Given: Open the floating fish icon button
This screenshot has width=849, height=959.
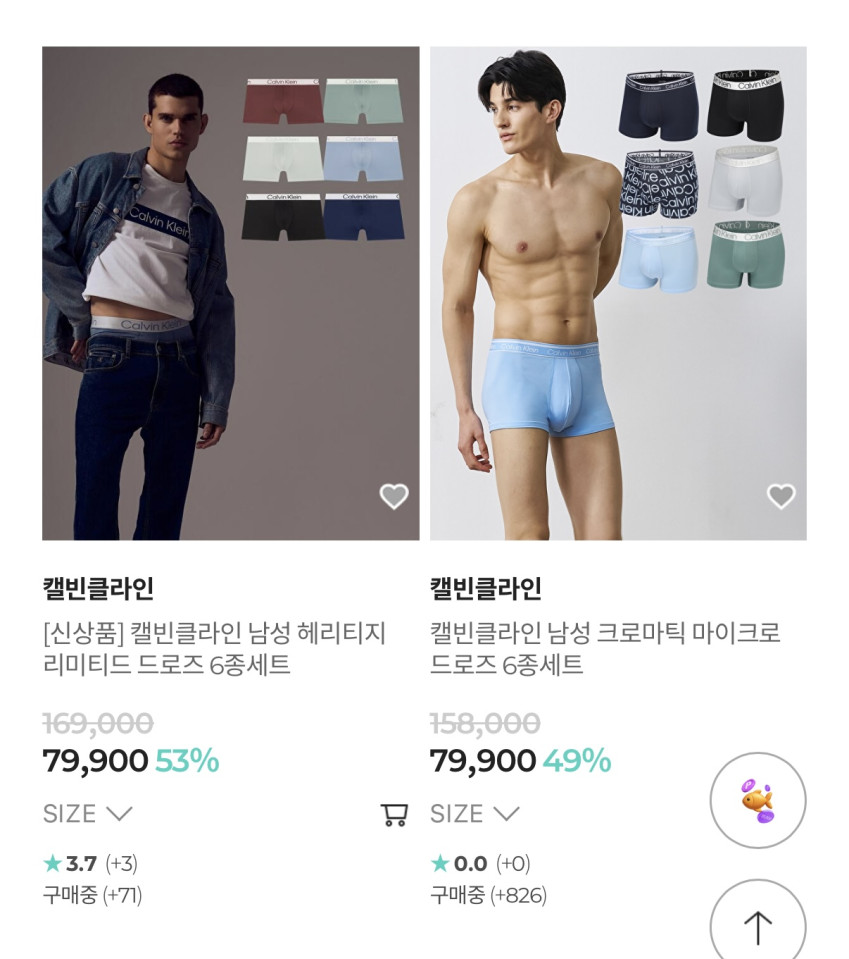Looking at the screenshot, I should pos(757,801).
